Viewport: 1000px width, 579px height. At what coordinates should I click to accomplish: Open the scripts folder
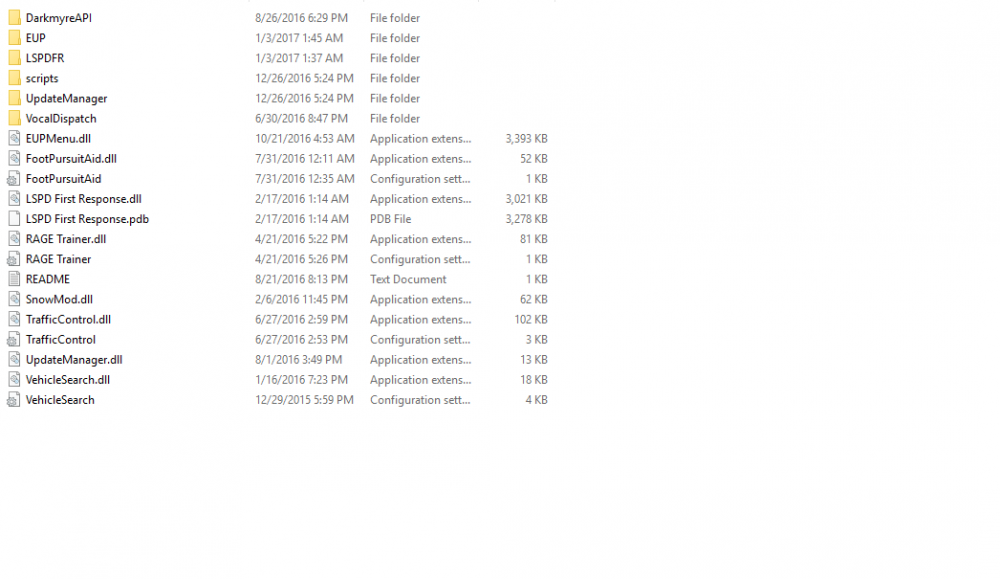point(42,78)
